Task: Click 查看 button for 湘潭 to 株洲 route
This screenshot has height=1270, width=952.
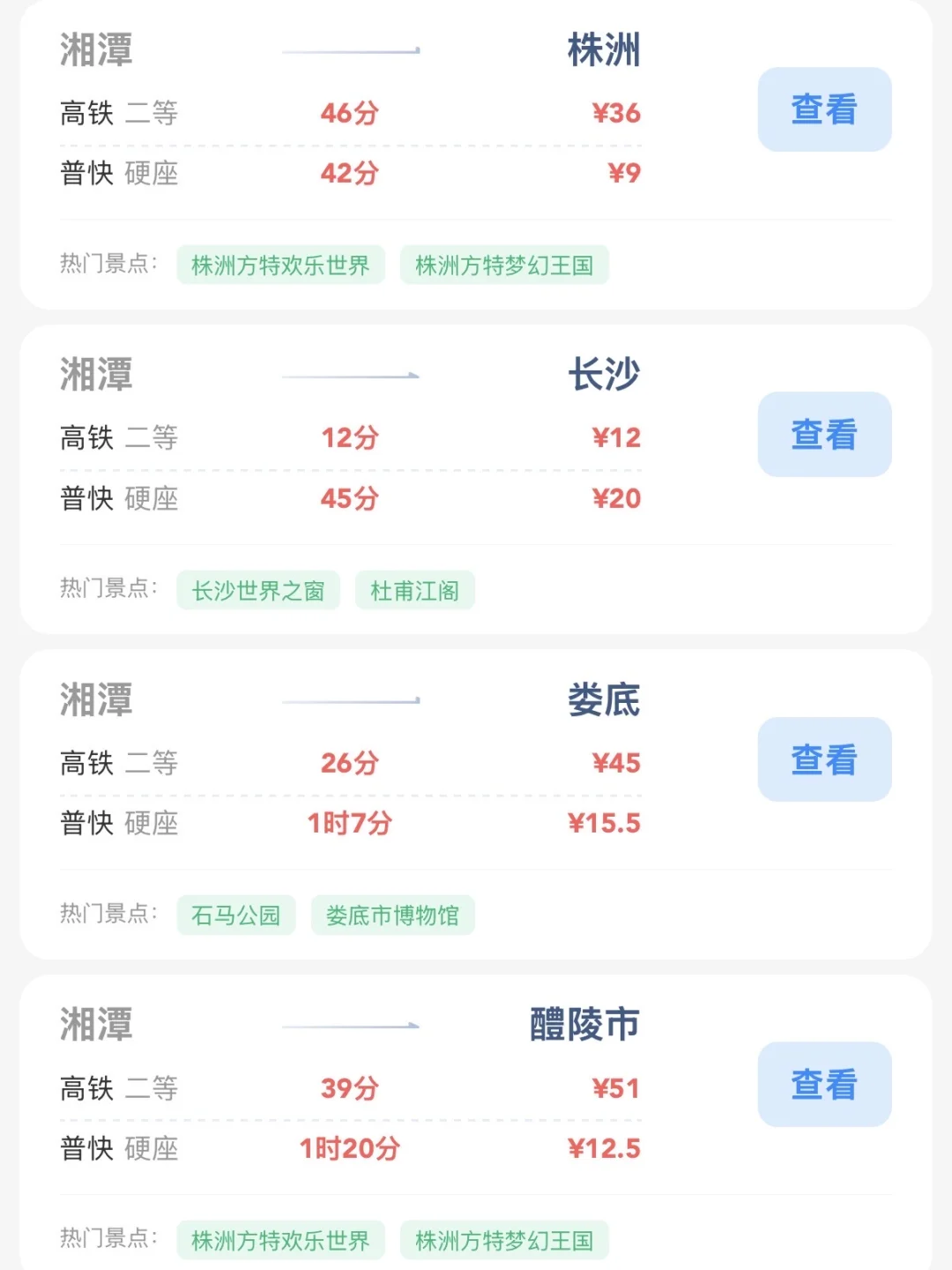Action: click(824, 109)
